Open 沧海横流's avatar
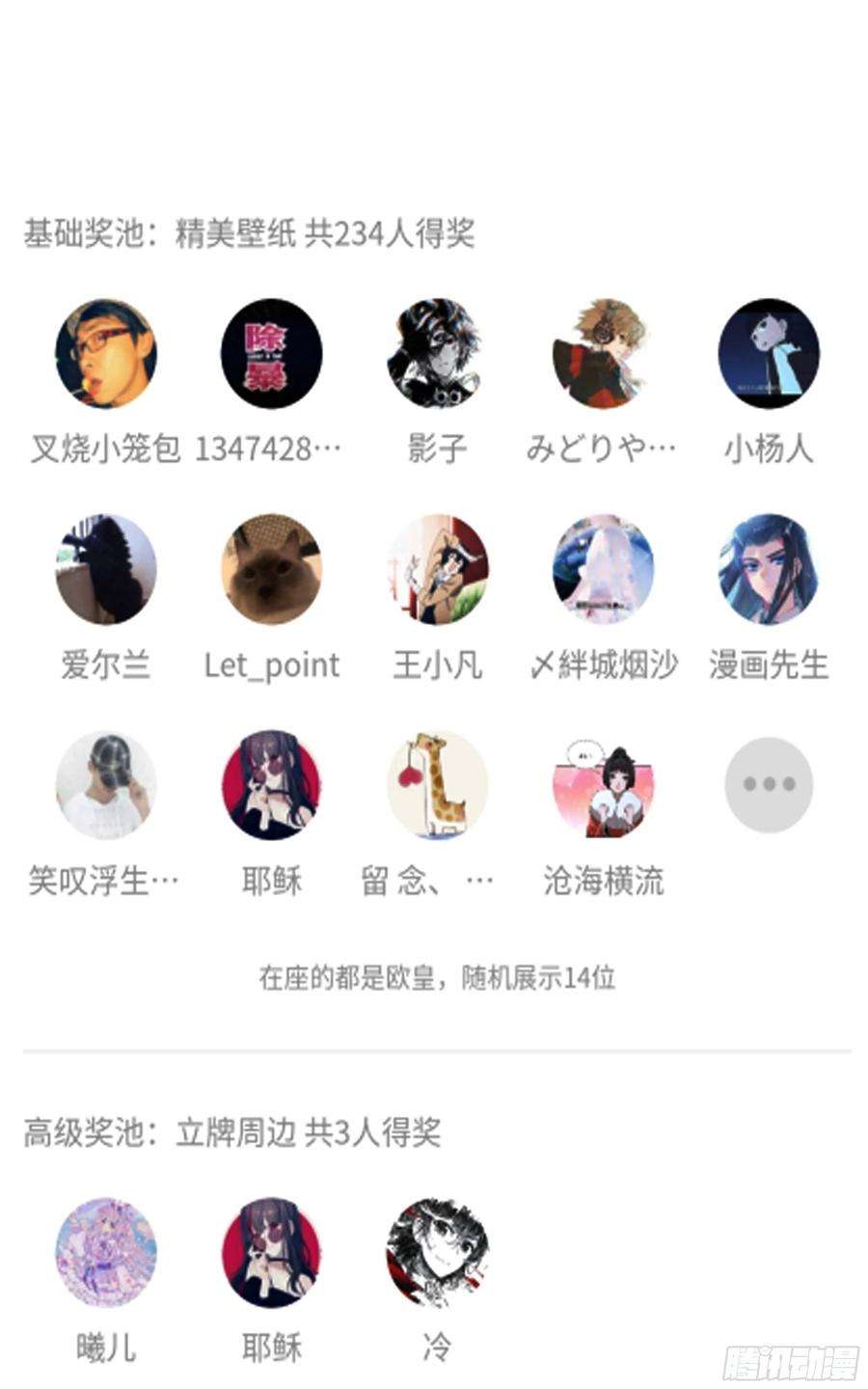Viewport: 868px width, 1389px height. pos(603,784)
